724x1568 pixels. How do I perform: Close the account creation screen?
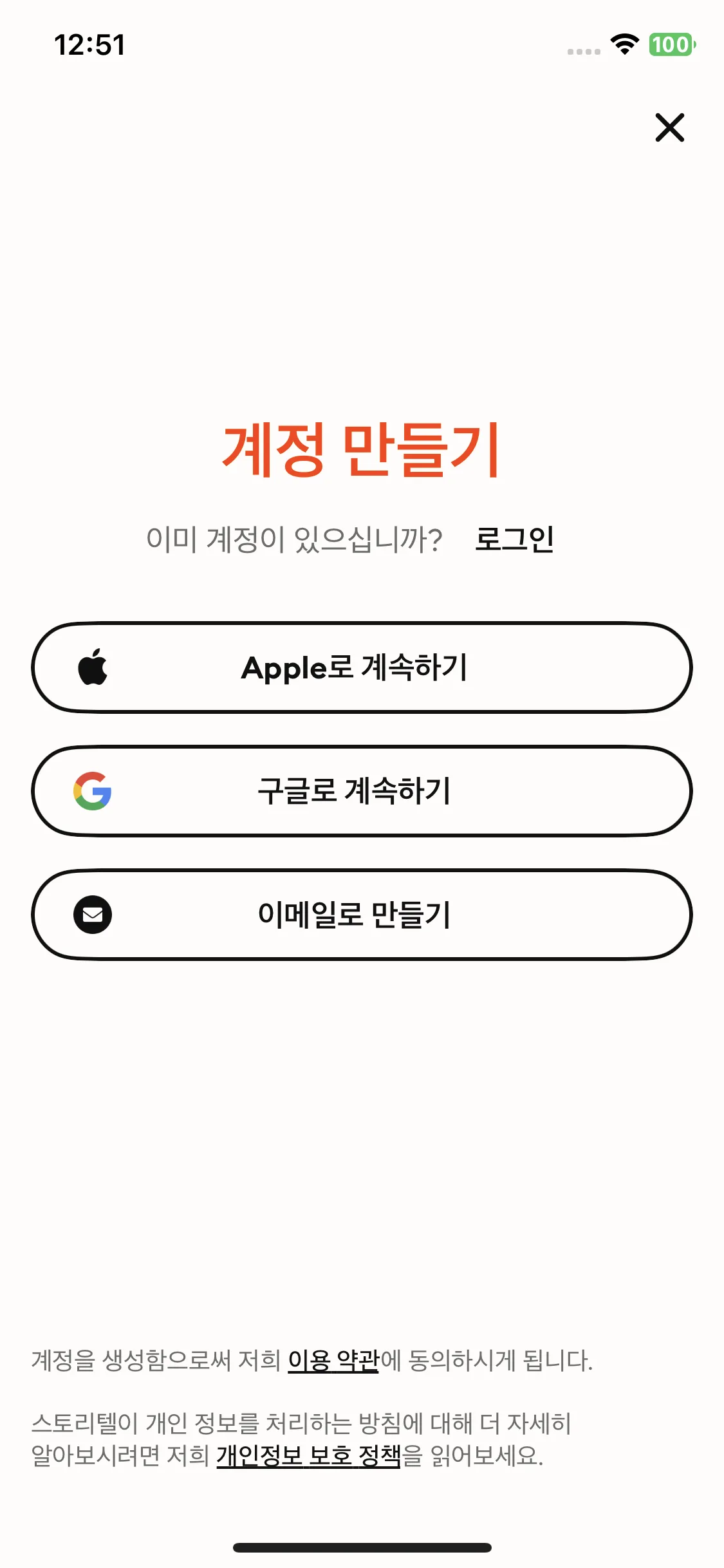pos(669,127)
